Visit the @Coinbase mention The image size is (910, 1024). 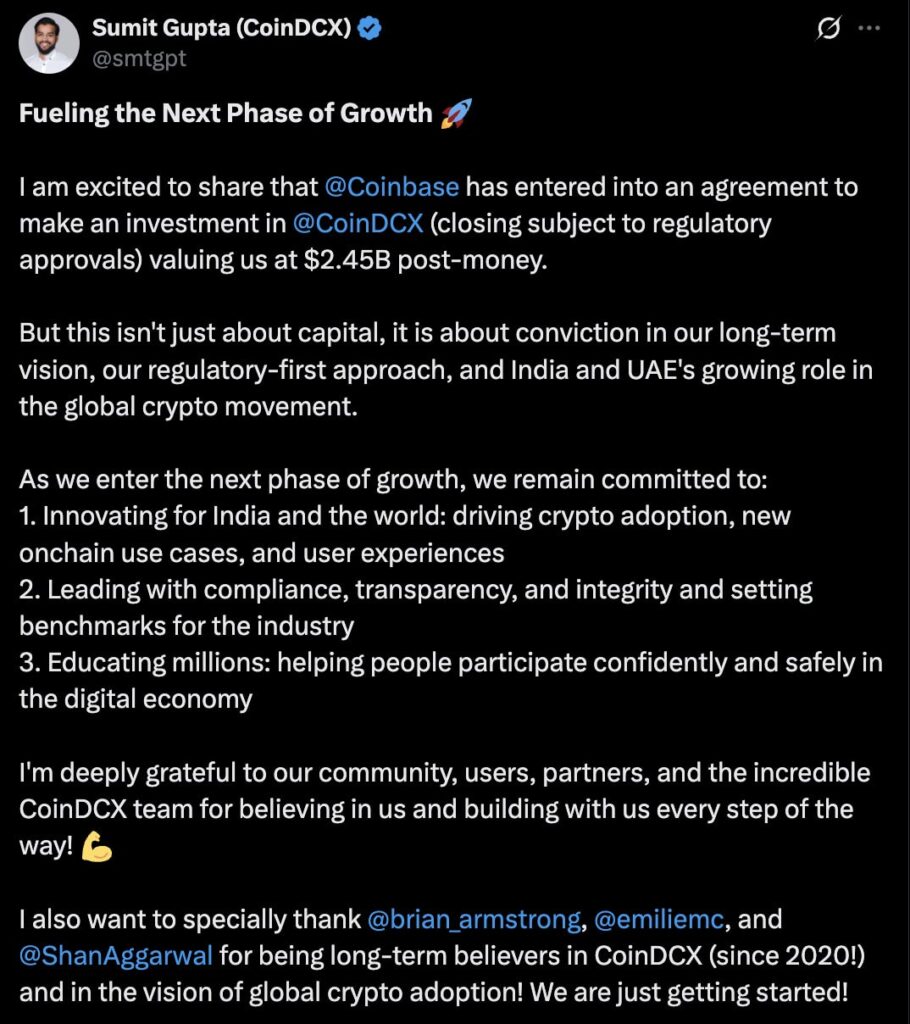(392, 187)
